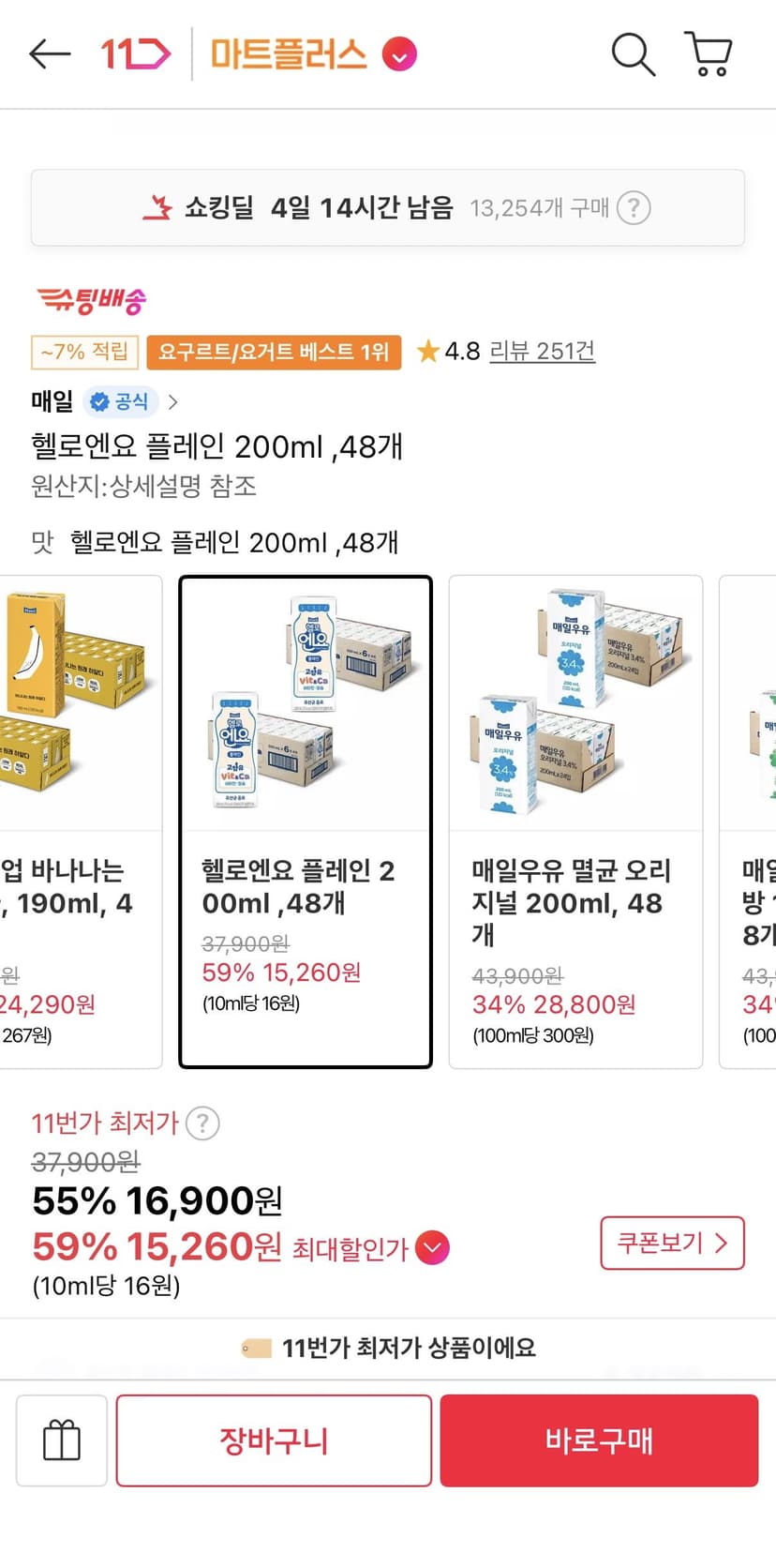The height and width of the screenshot is (1568, 776).
Task: Add item to 장바구니
Action: [x=274, y=1440]
